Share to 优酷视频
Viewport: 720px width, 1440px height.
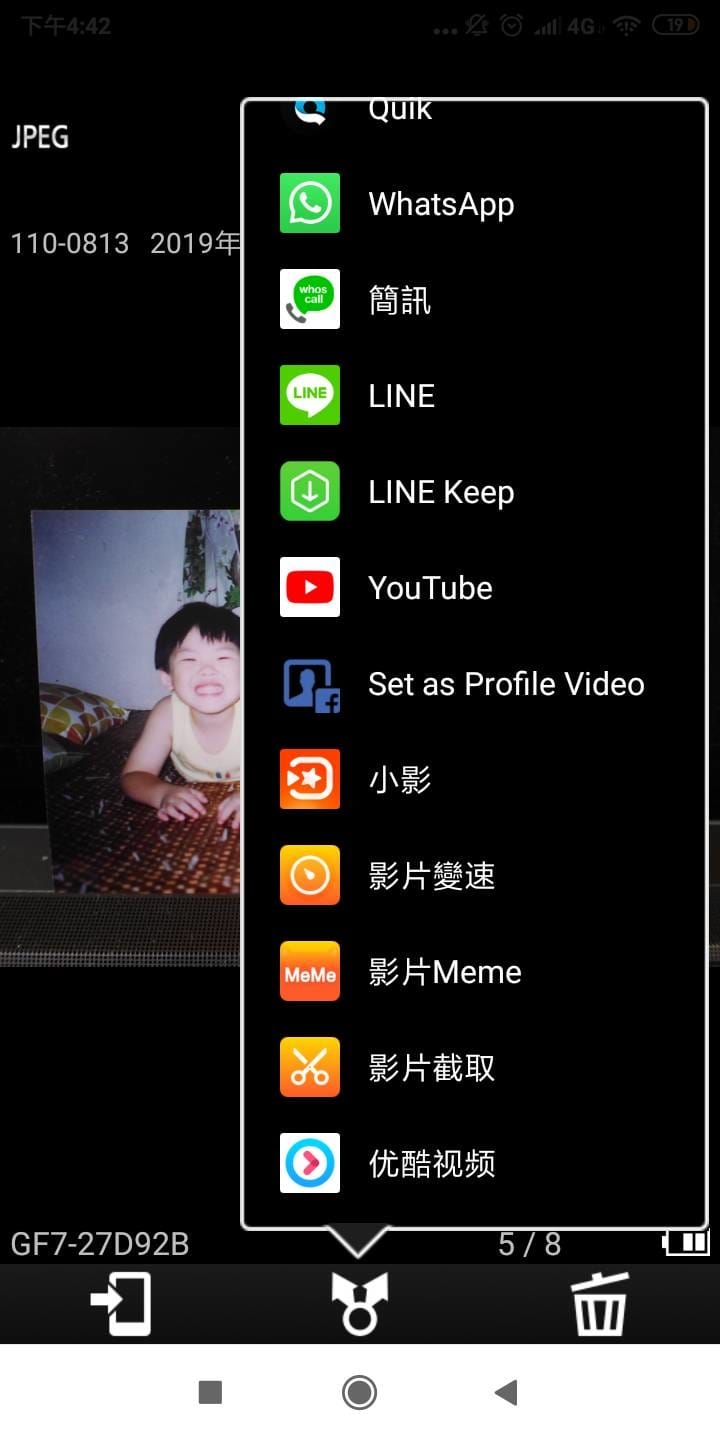pos(430,1164)
